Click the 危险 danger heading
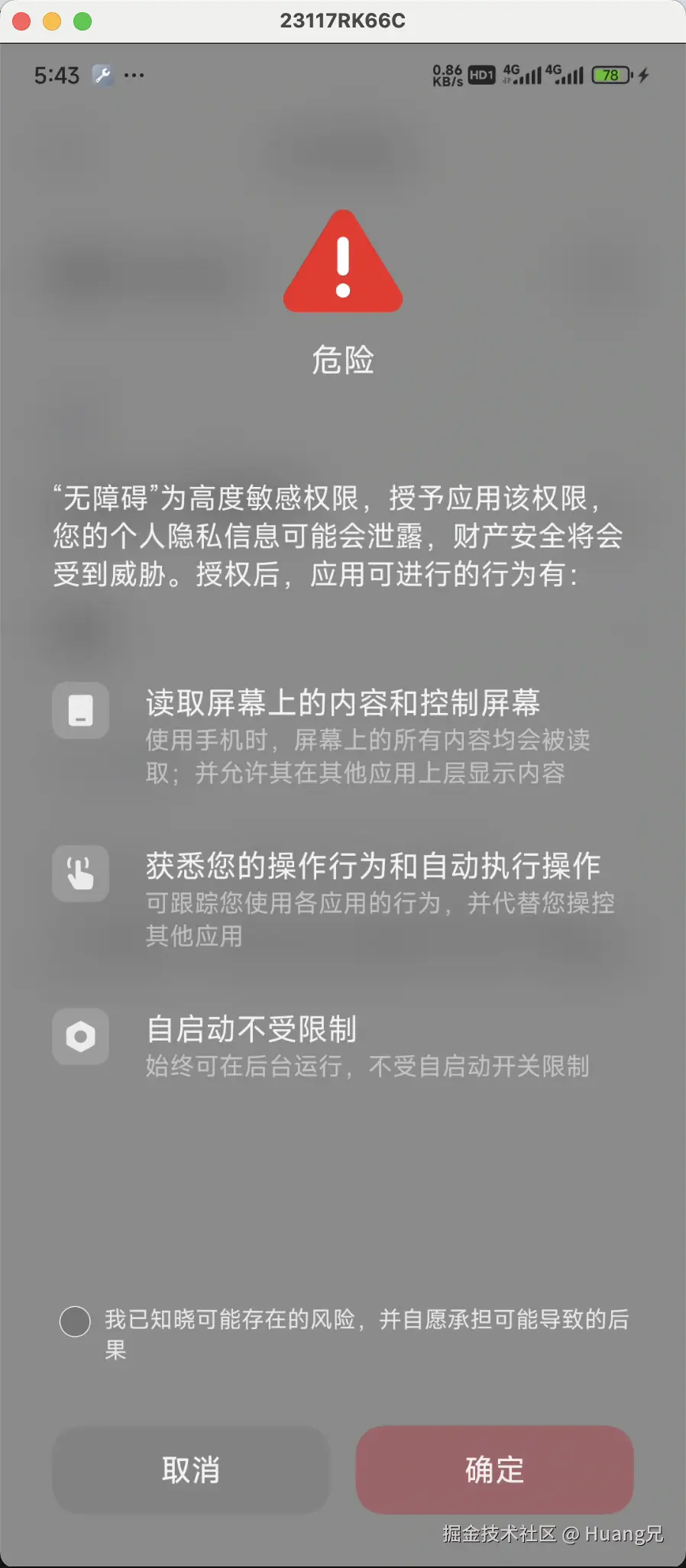The width and height of the screenshot is (686, 1568). [342, 360]
